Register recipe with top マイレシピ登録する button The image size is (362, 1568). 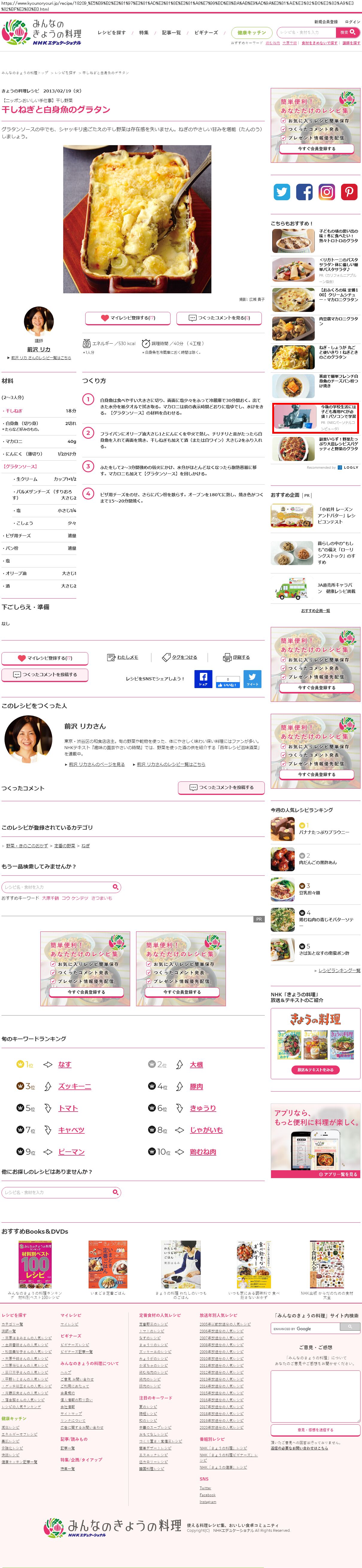pyautogui.click(x=128, y=318)
